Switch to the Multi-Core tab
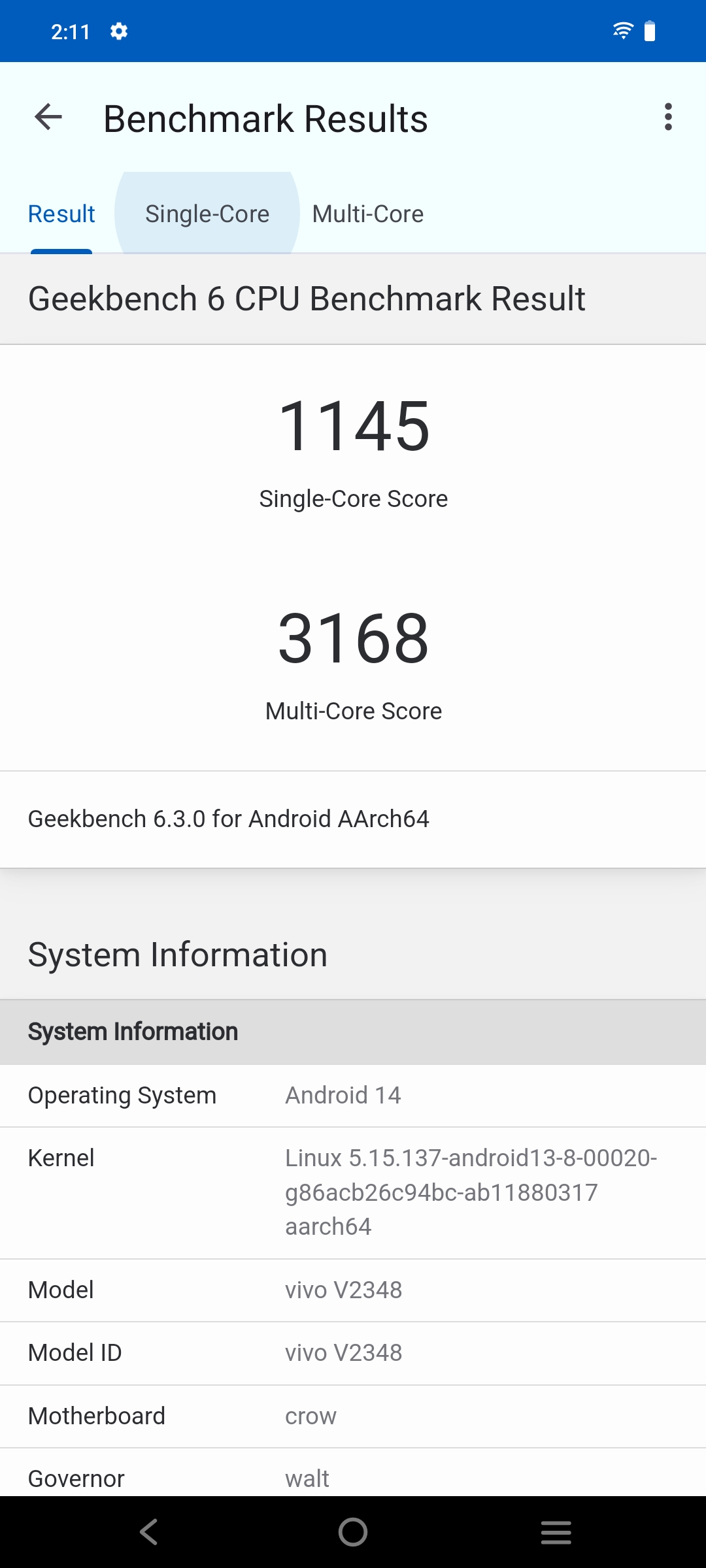706x1568 pixels. pyautogui.click(x=368, y=214)
